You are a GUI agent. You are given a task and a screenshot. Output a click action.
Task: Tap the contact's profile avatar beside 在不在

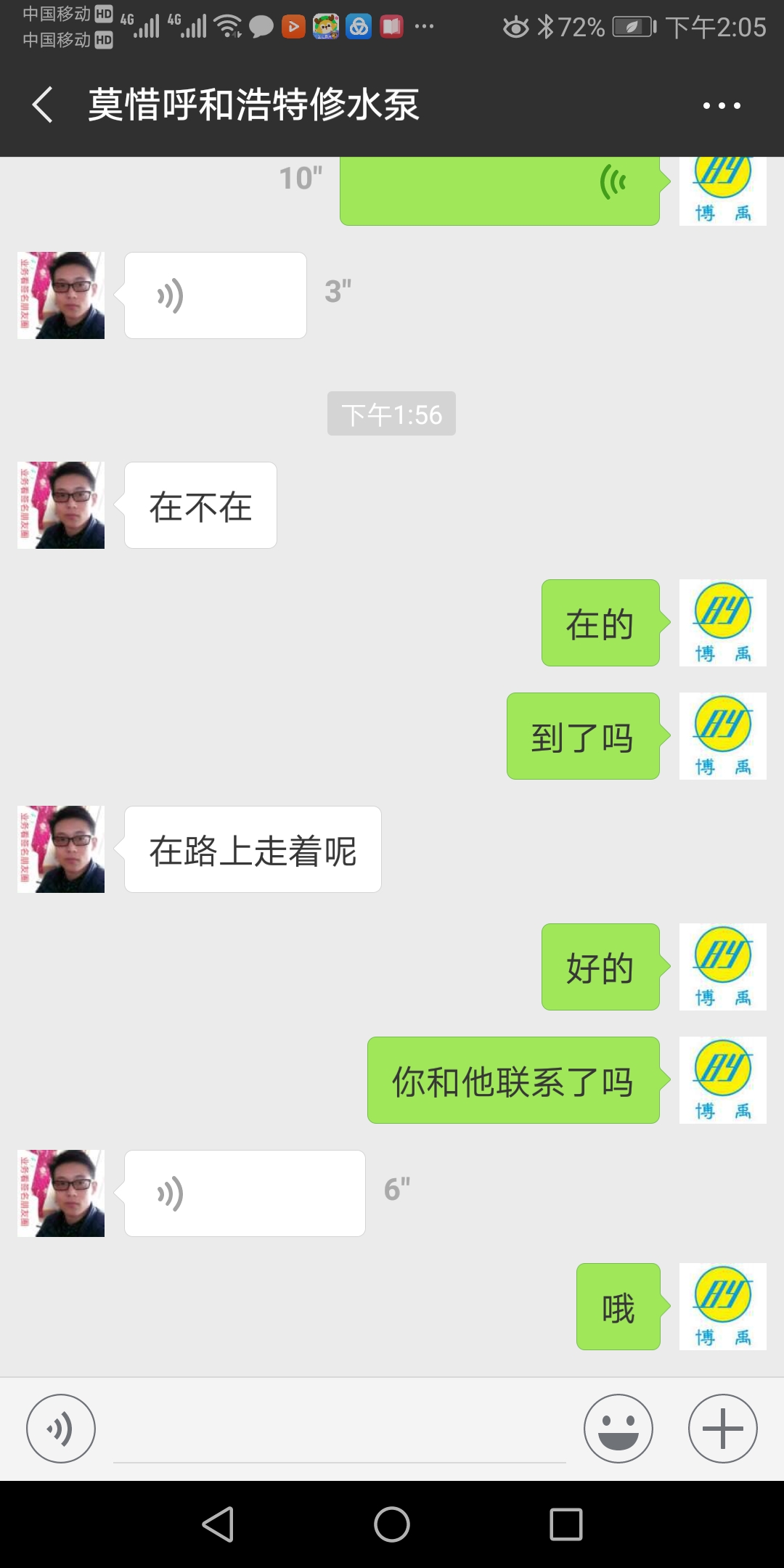pyautogui.click(x=61, y=505)
